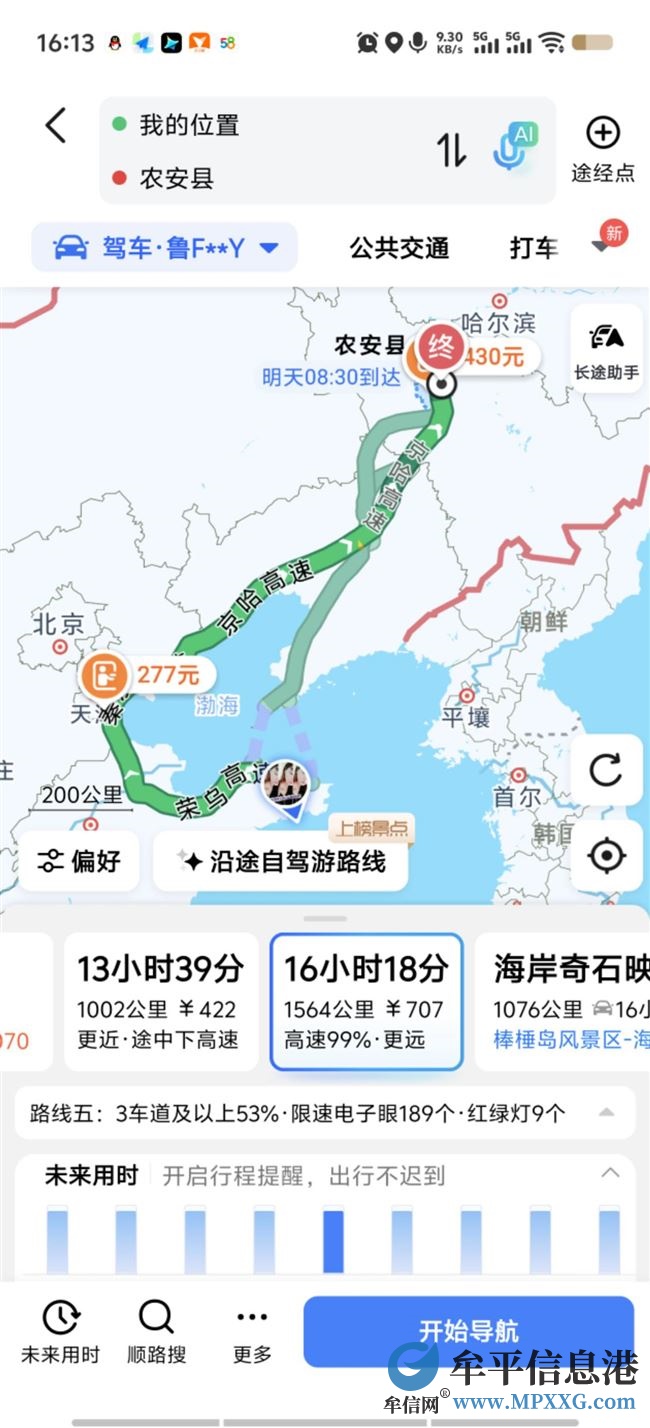Open 偏好 route preferences
Viewport: 650px width, 1428px height.
point(79,861)
